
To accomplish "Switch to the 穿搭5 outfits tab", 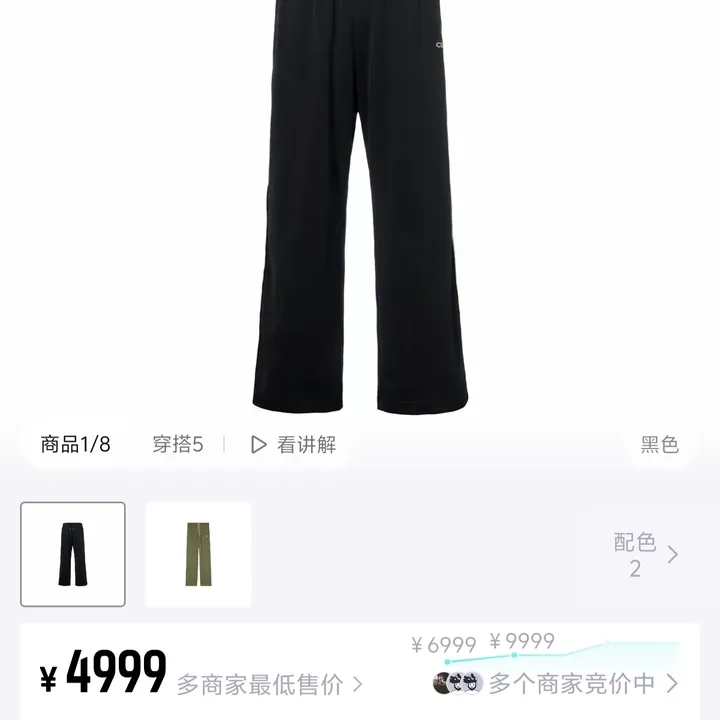I will pos(177,444).
